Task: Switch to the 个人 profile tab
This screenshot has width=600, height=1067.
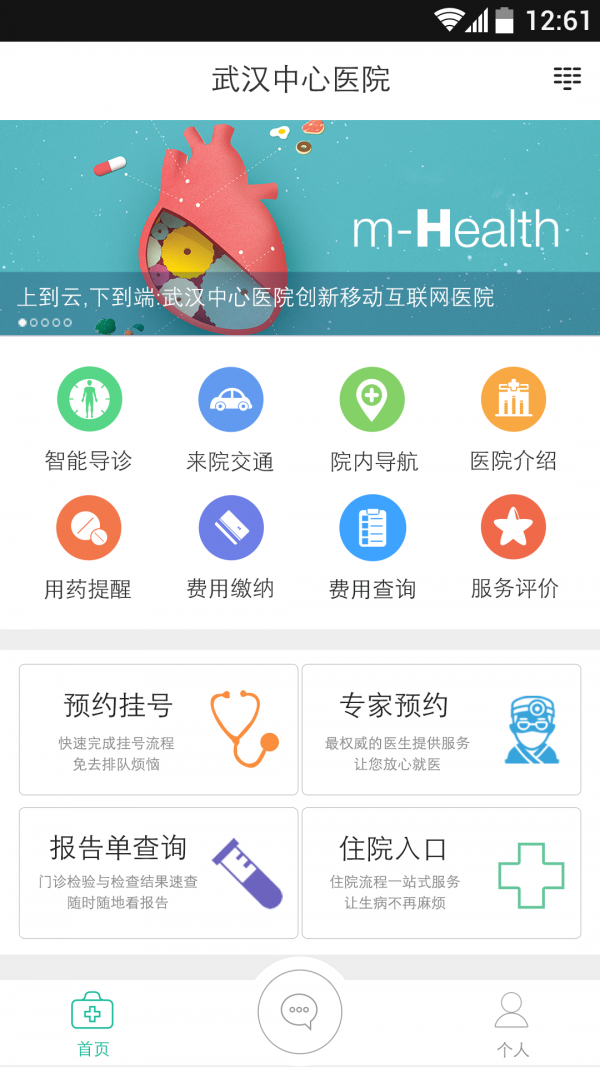Action: point(512,1023)
